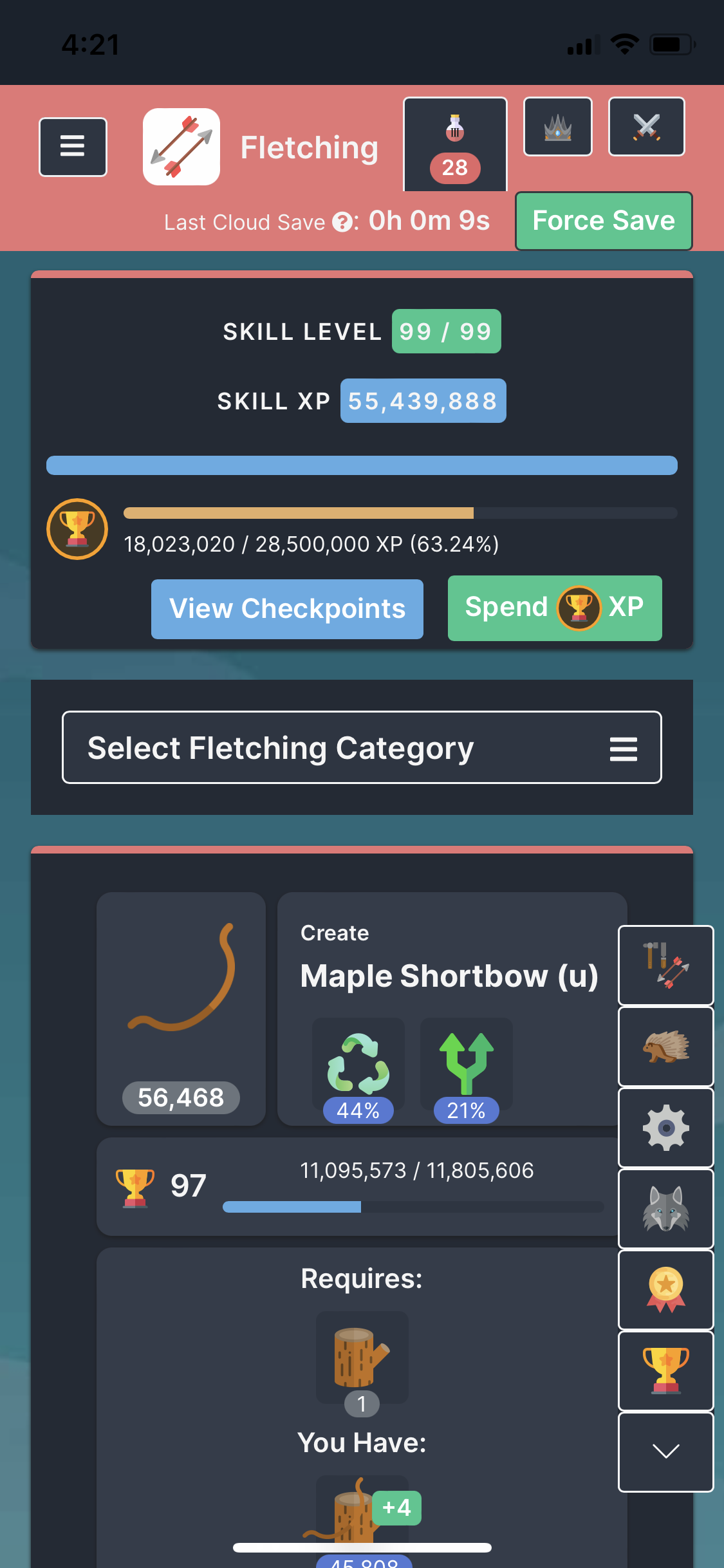
Task: Tap Spend mastery XP button
Action: [554, 608]
